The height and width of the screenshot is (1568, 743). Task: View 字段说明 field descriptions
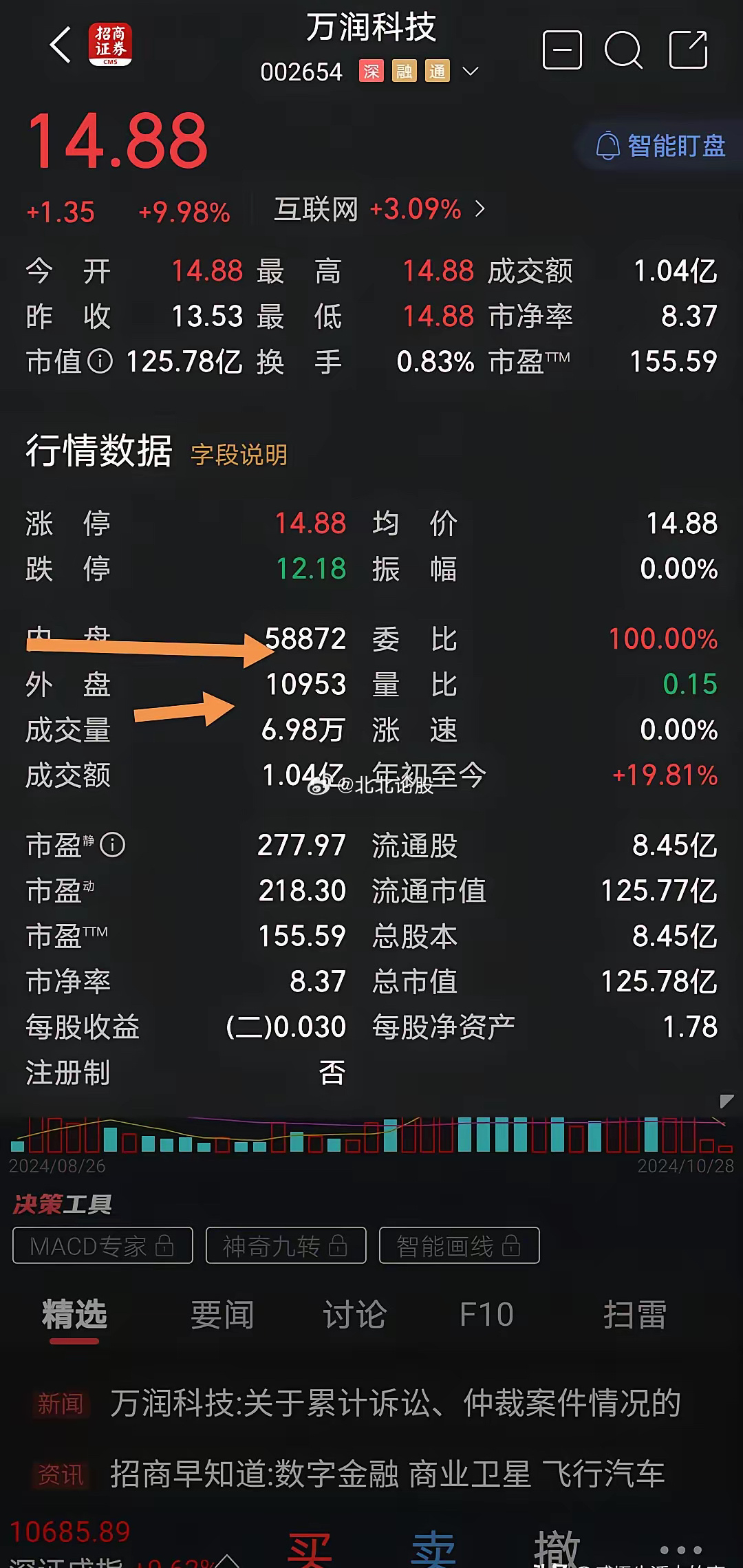tap(239, 455)
